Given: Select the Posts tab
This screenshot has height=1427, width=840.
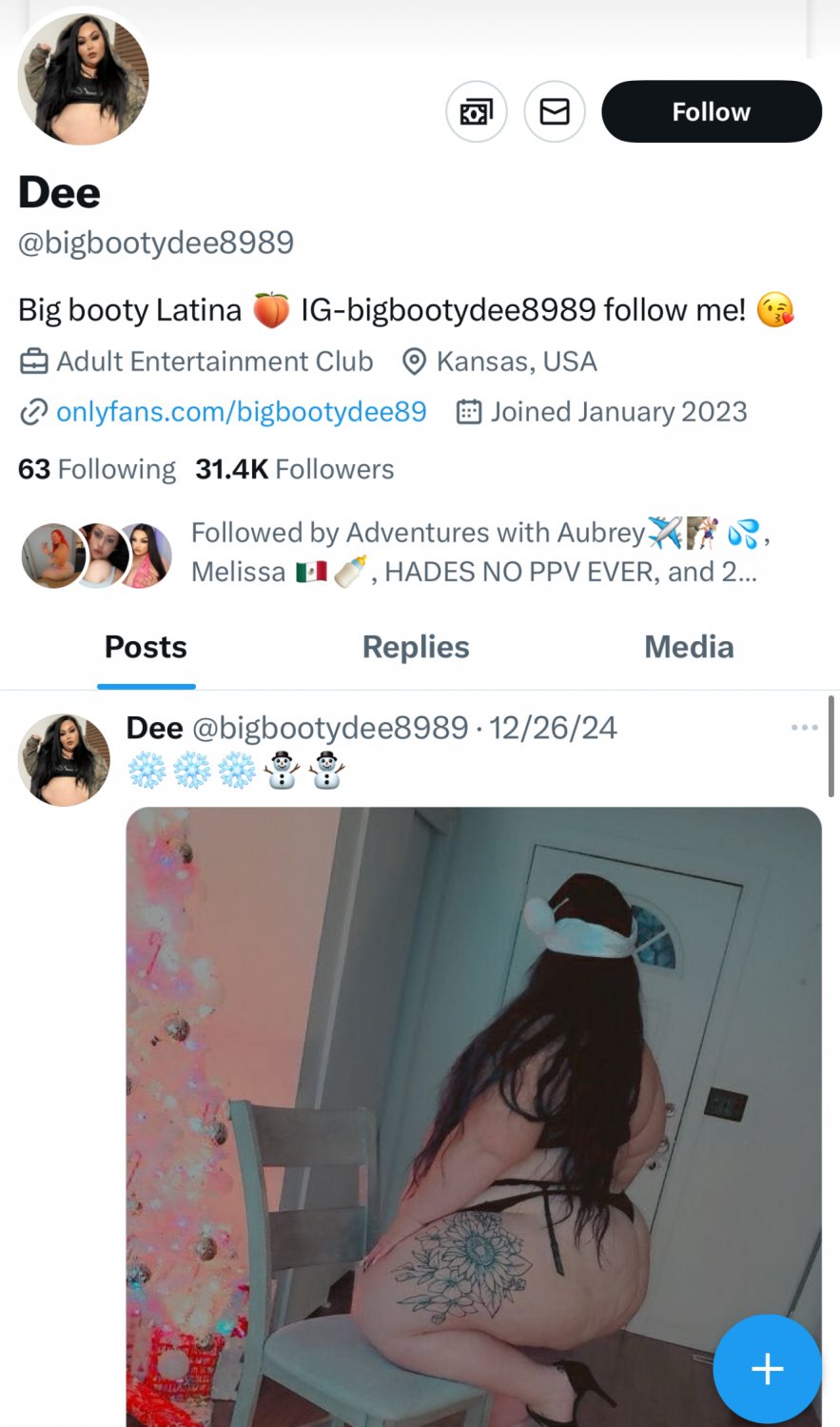Looking at the screenshot, I should 146,647.
